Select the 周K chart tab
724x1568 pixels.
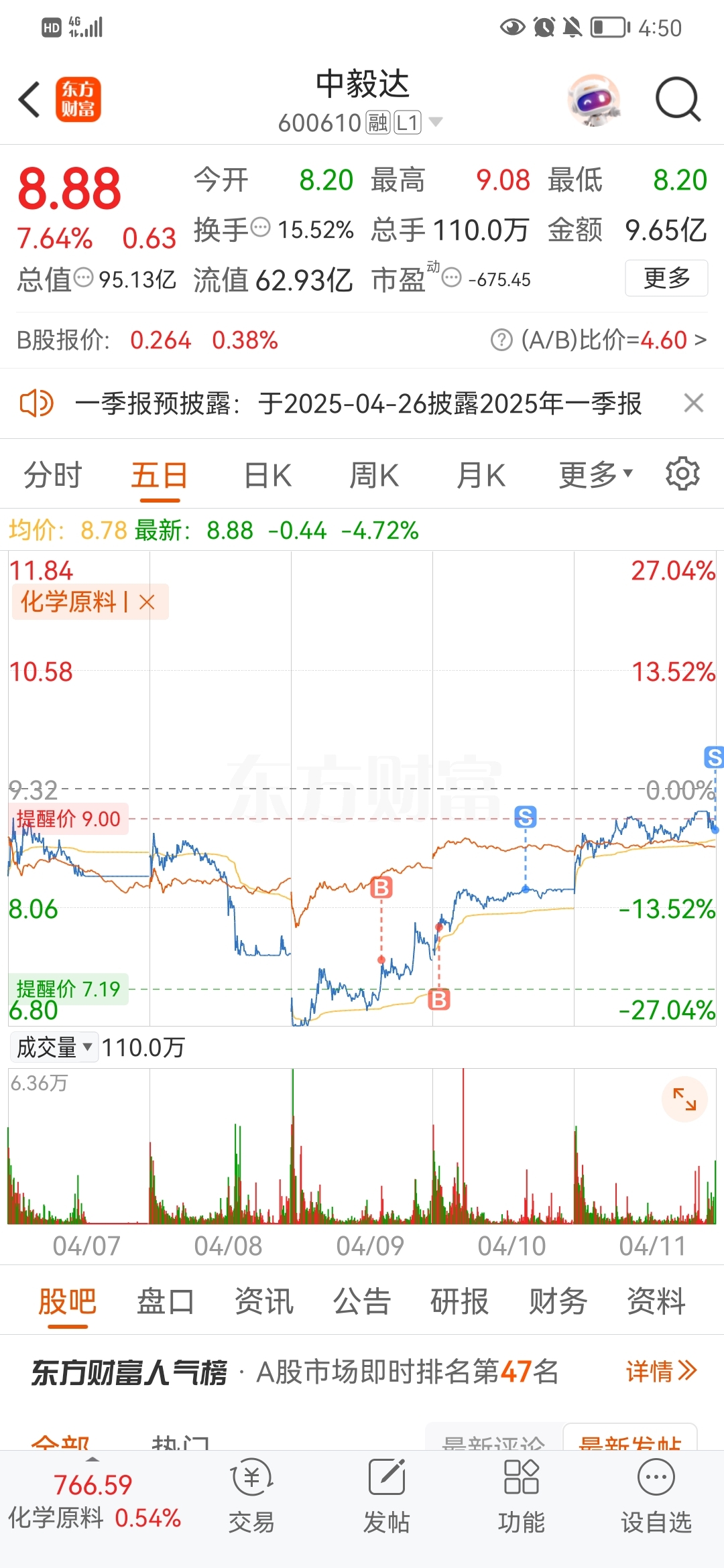[374, 476]
